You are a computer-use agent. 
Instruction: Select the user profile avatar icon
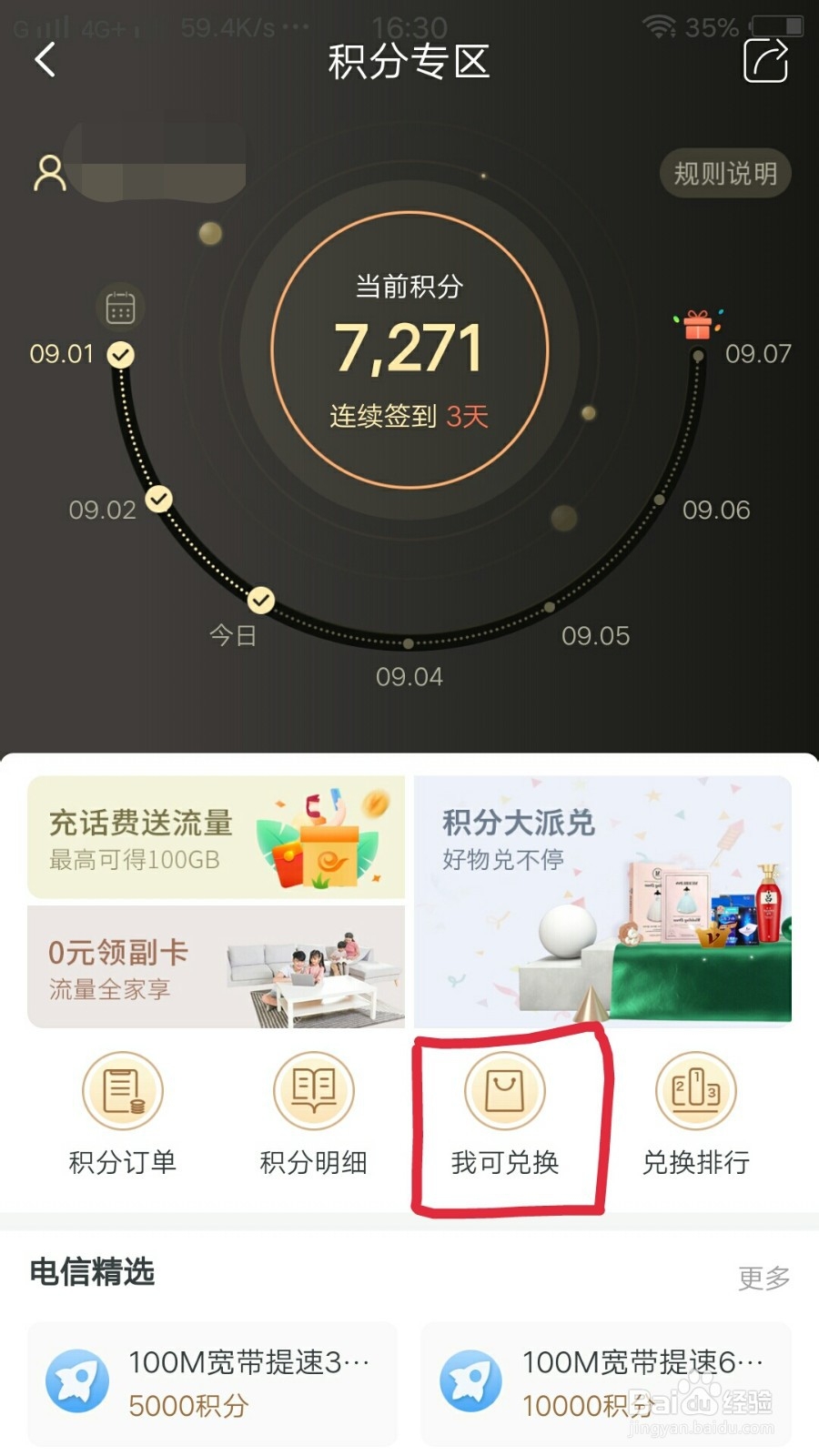[x=50, y=173]
